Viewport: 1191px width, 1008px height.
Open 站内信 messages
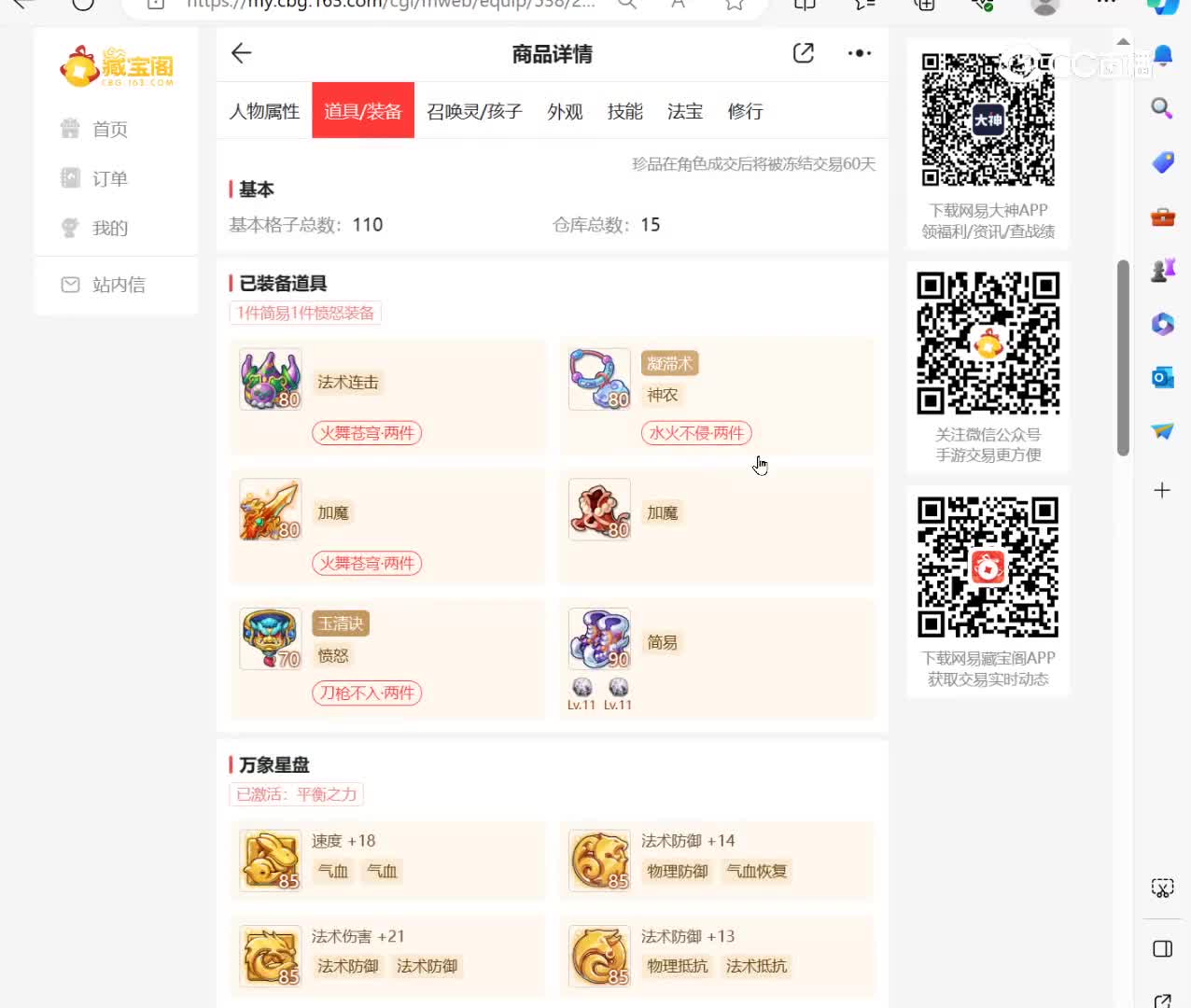(x=118, y=285)
